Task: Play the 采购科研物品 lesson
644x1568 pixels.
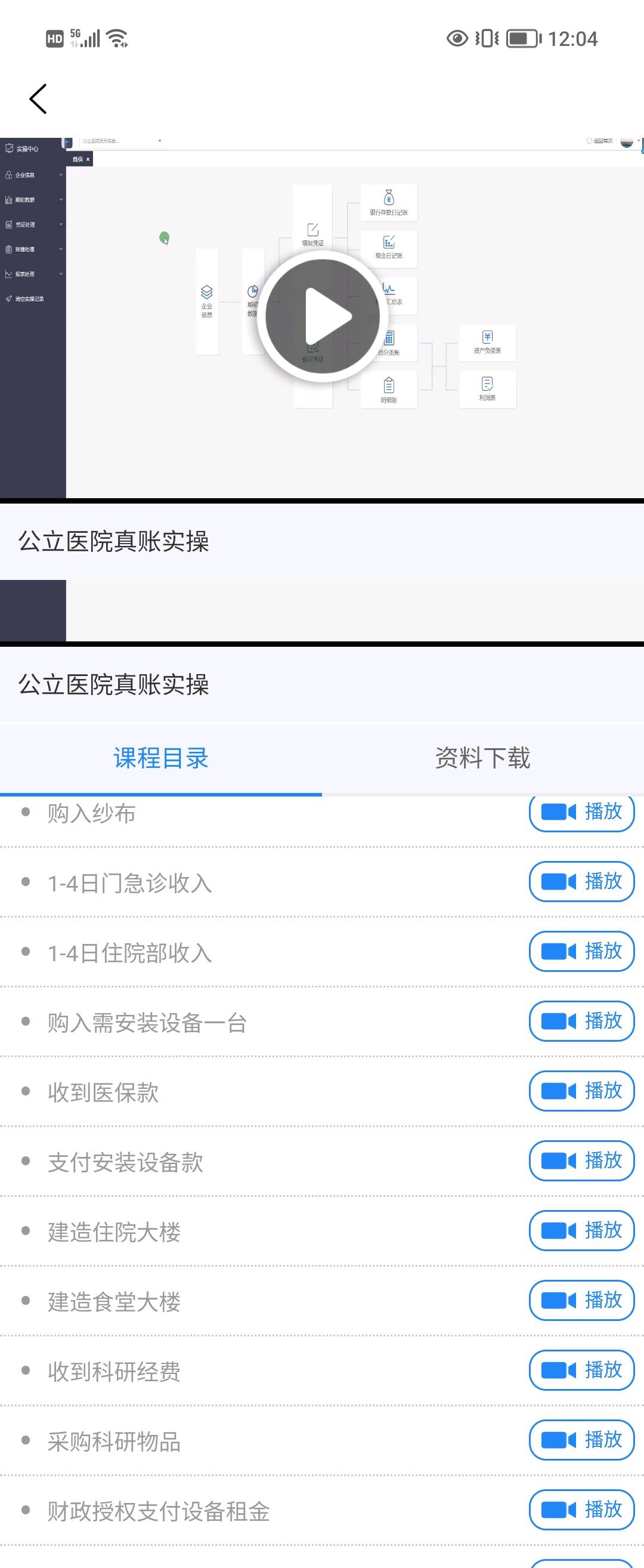Action: pos(582,1440)
